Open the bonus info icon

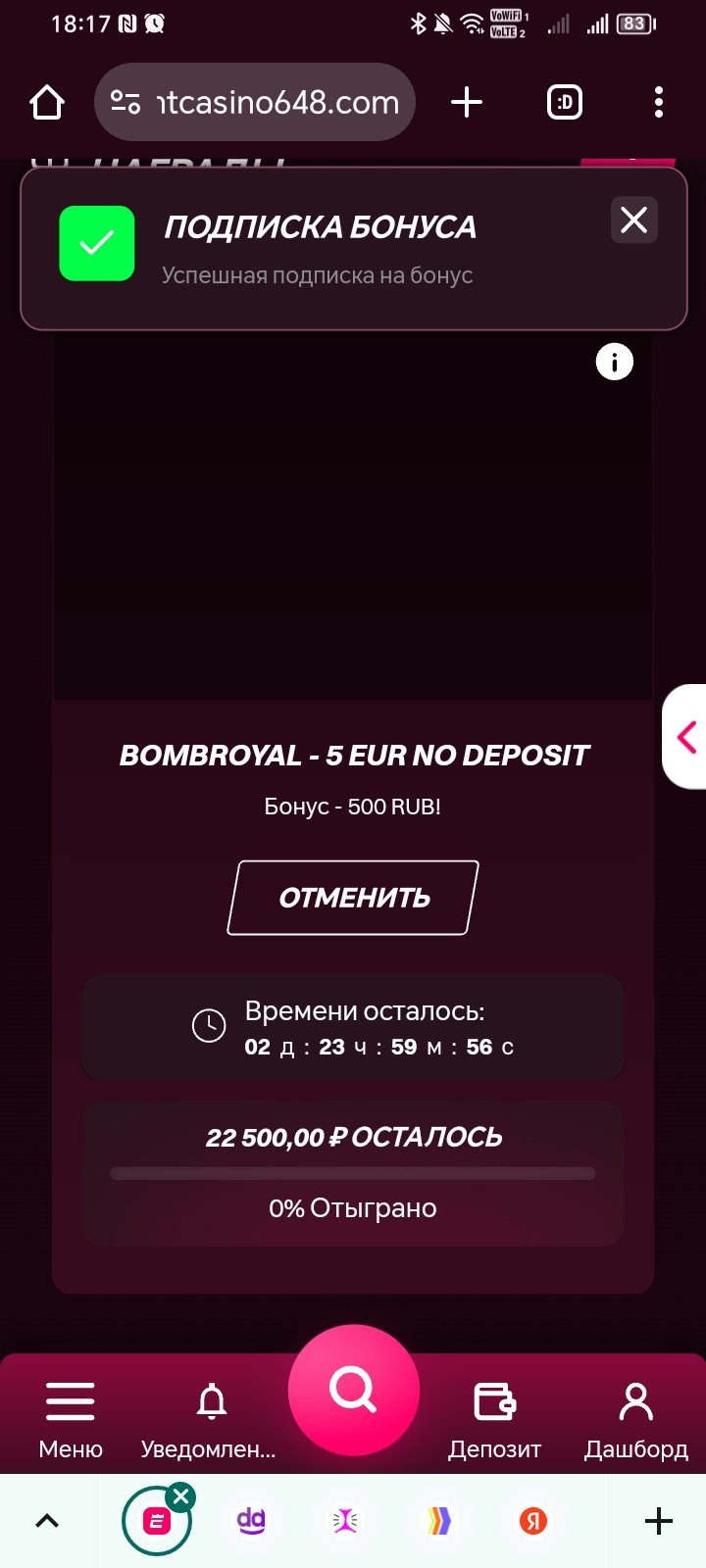(x=615, y=362)
